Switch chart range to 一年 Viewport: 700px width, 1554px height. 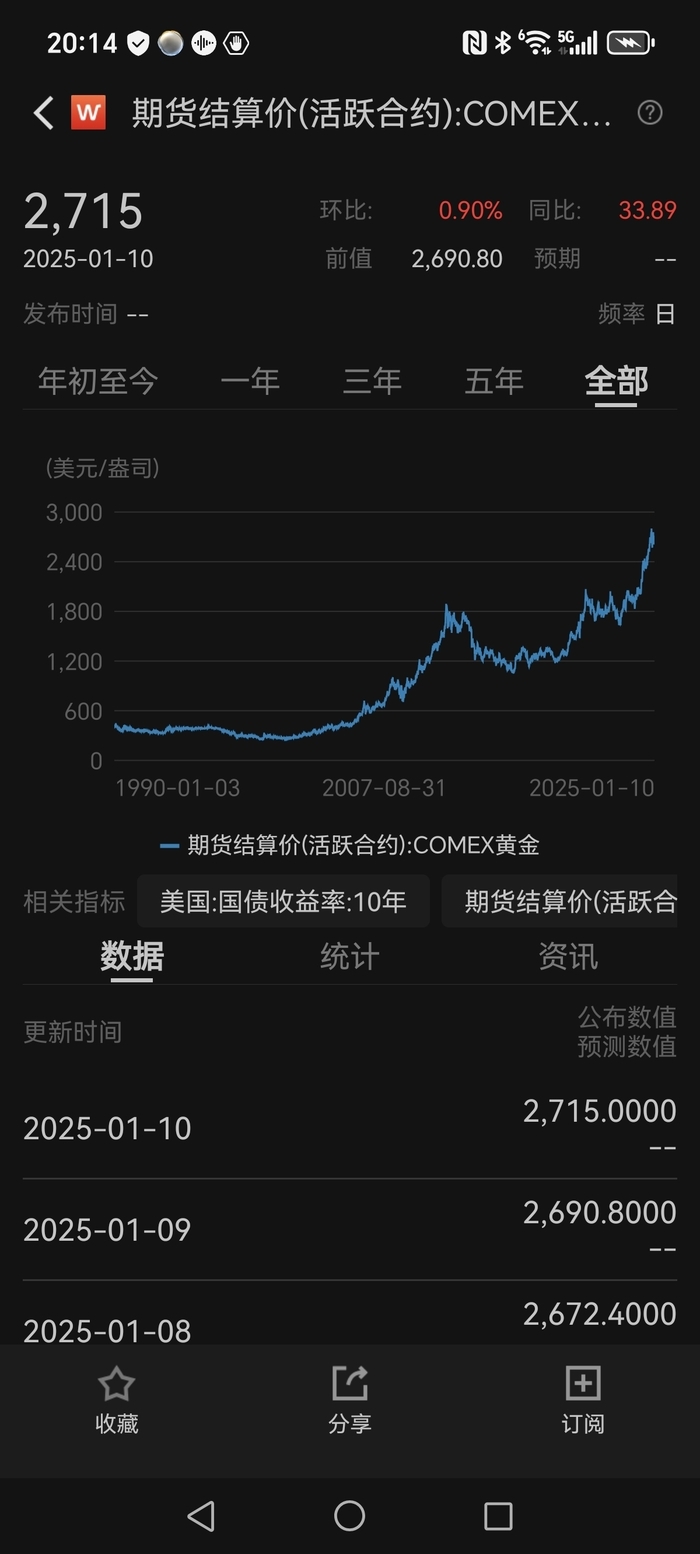point(250,381)
